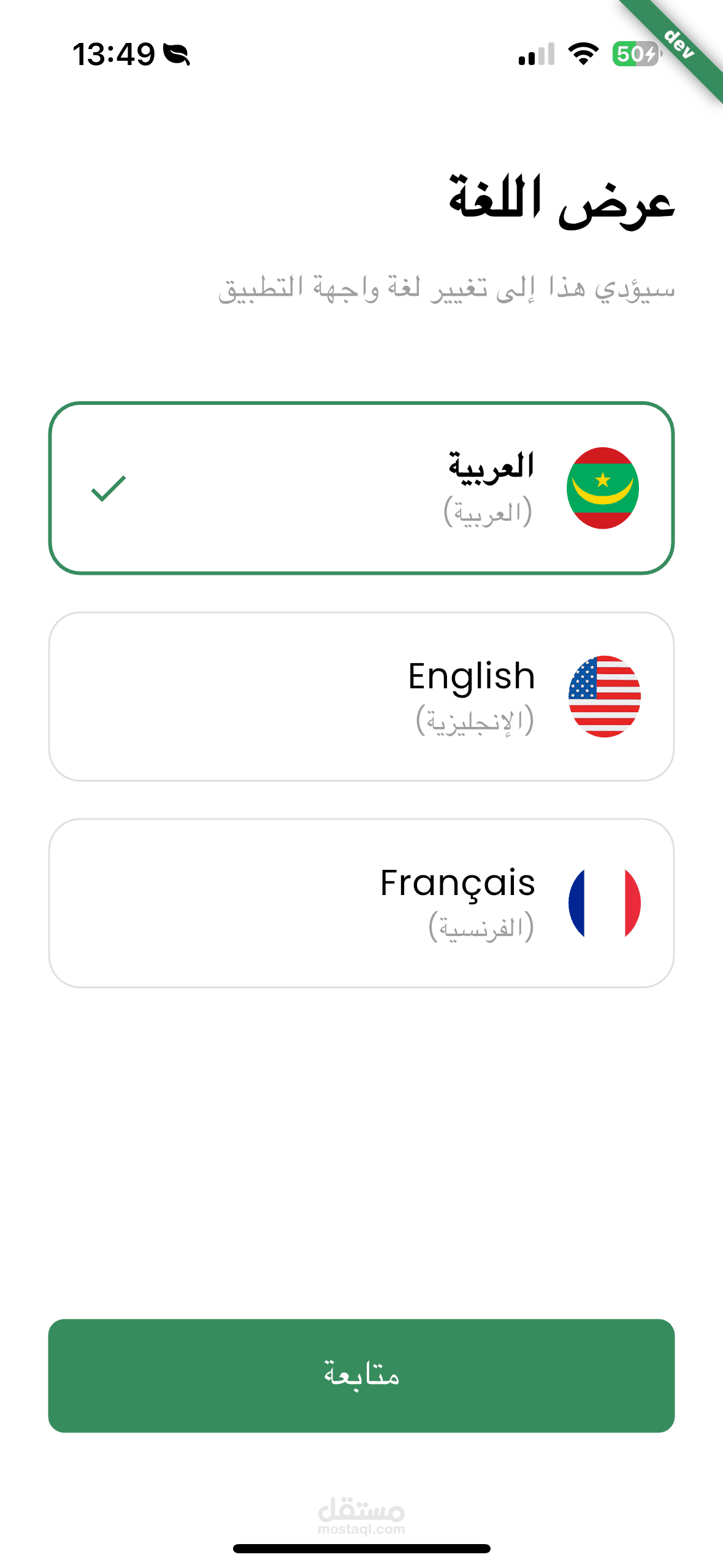The image size is (723, 1568).
Task: Pick the Français language option
Action: click(x=361, y=903)
